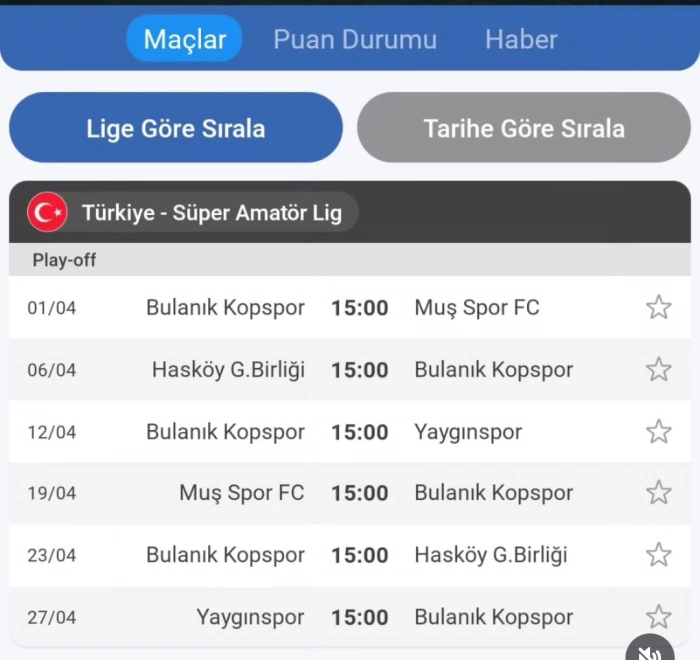The image size is (700, 660).
Task: Sort matches with Tarihe Göre Sırala
Action: [x=523, y=128]
